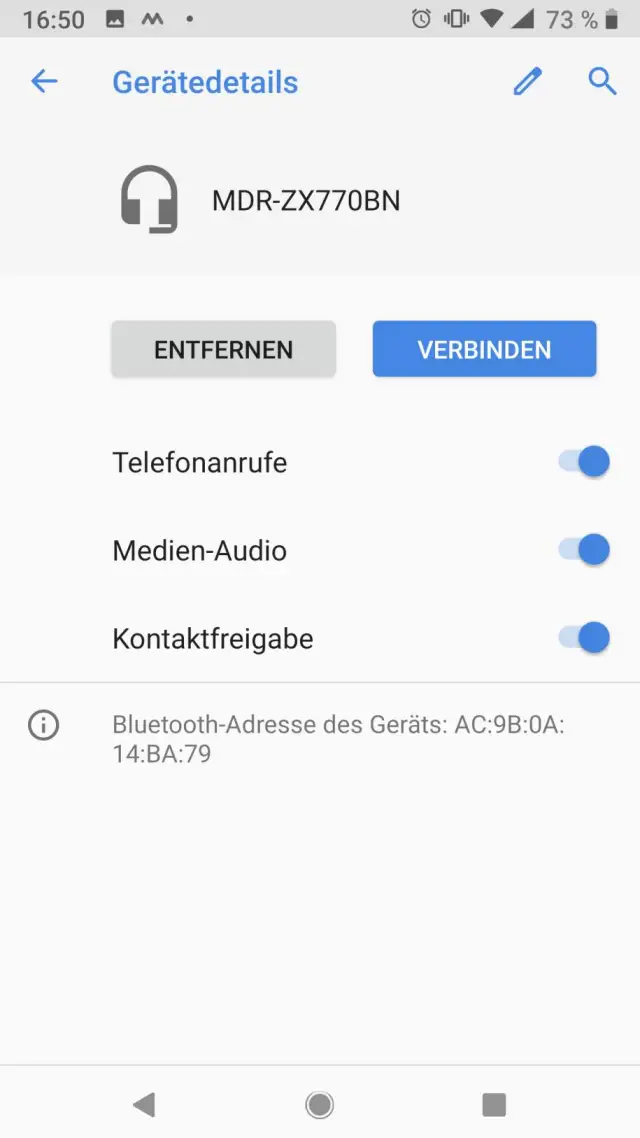This screenshot has height=1138, width=640.
Task: Tap VERBINDEN to connect the headphones
Action: [x=484, y=349]
